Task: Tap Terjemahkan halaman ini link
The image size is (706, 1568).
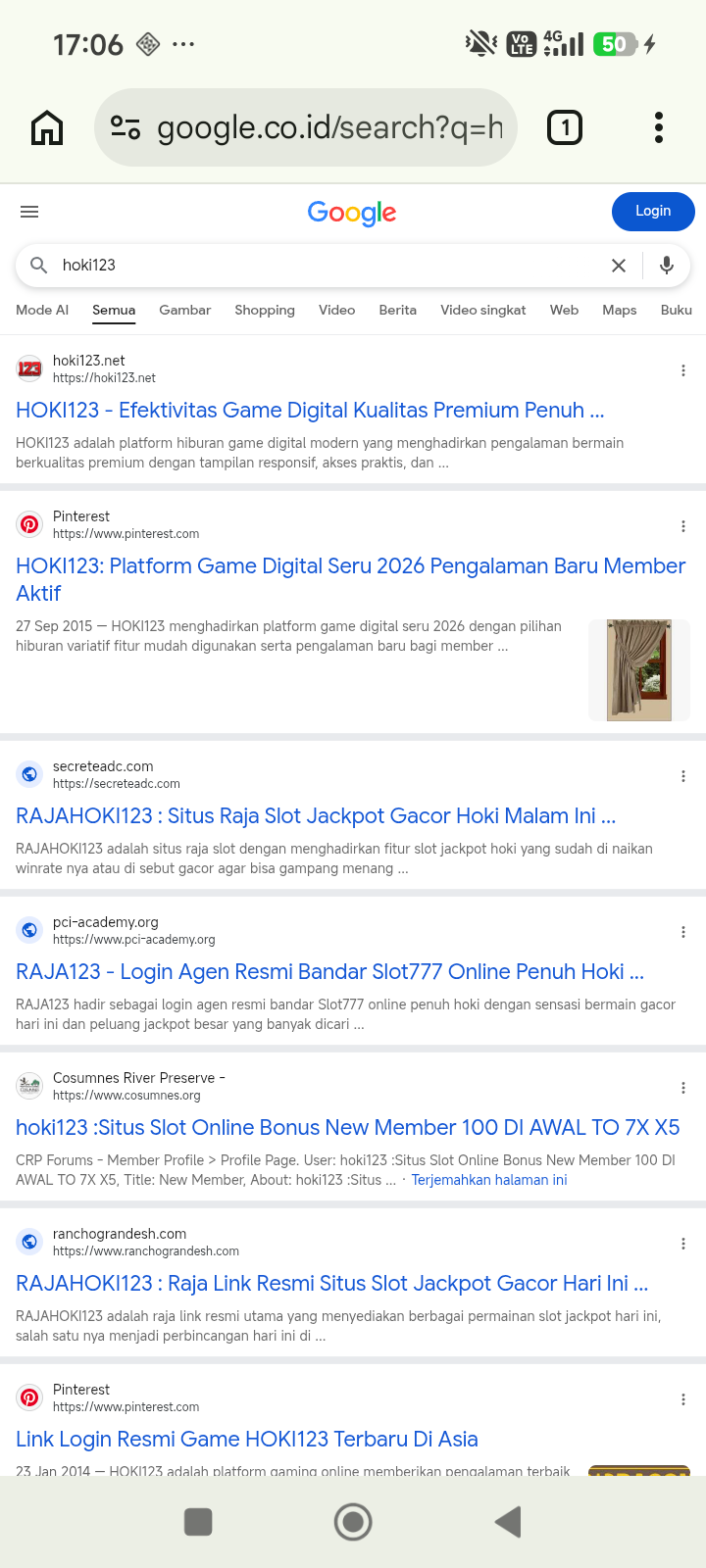Action: point(489,1180)
